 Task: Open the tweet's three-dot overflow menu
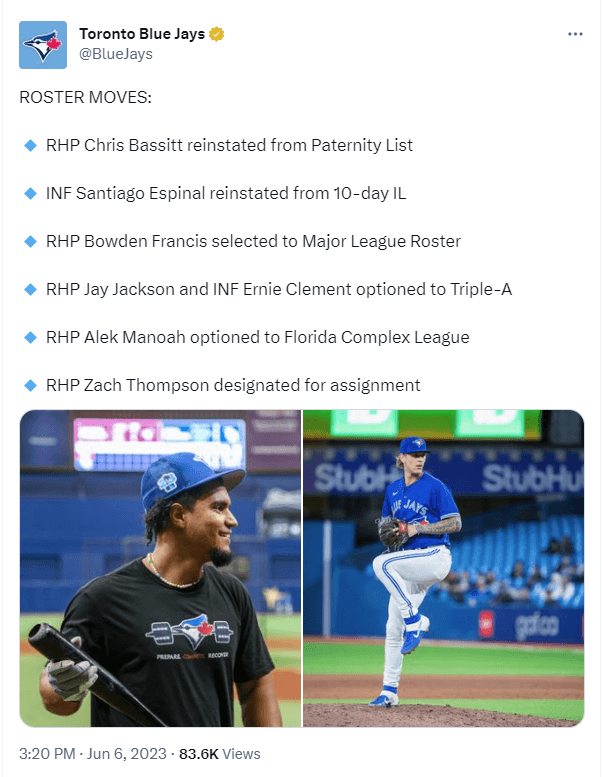575,34
